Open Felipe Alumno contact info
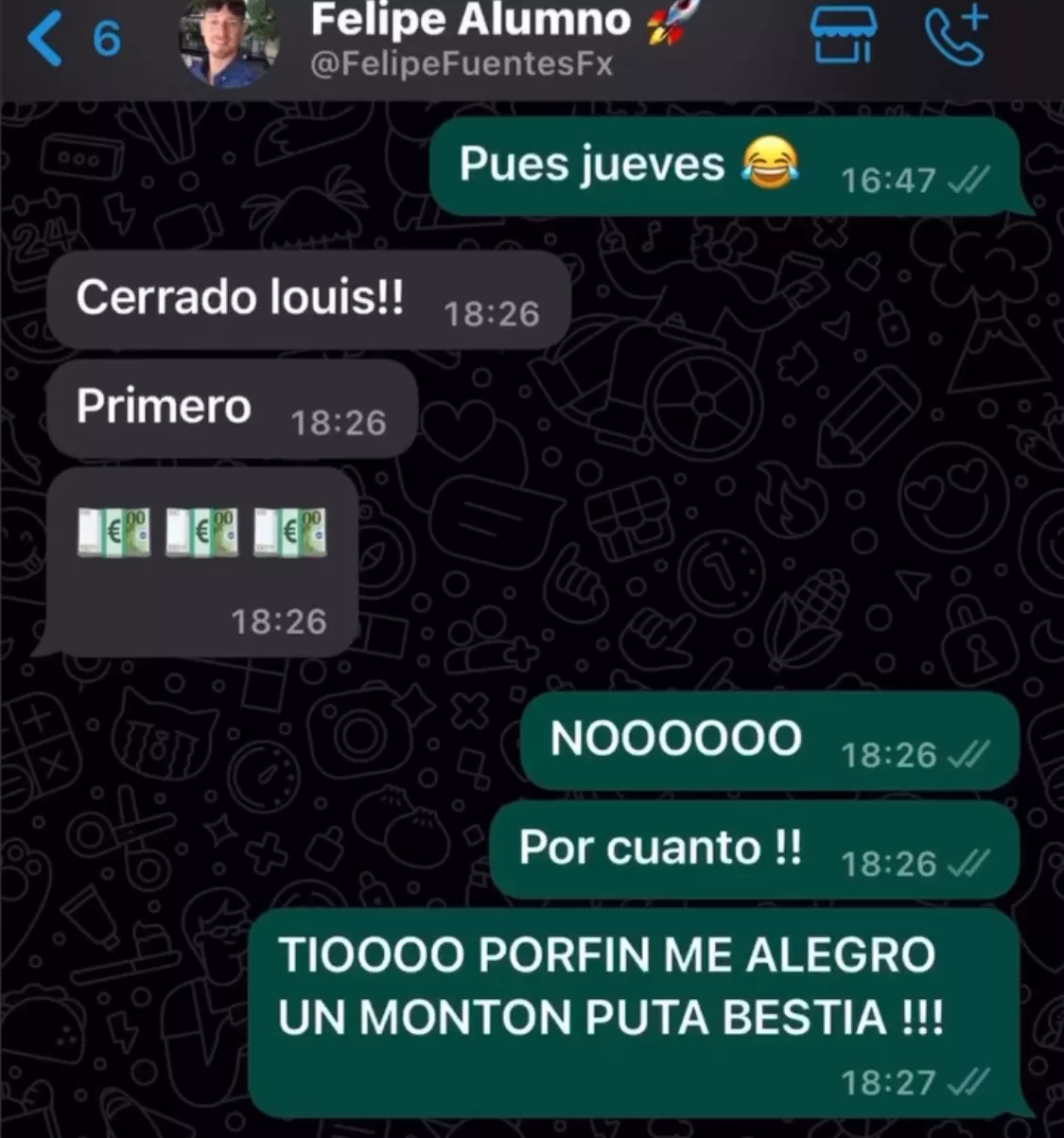This screenshot has height=1138, width=1064. [x=470, y=38]
